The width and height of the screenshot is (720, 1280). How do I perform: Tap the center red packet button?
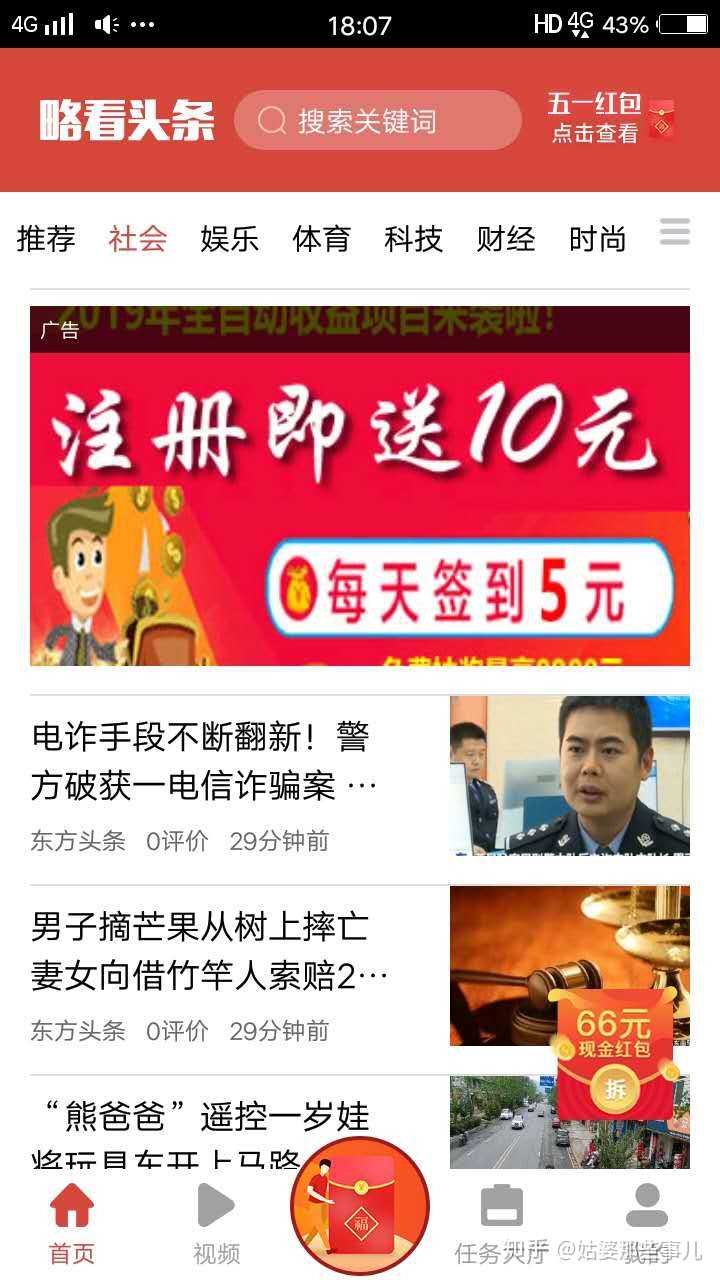click(x=360, y=1206)
